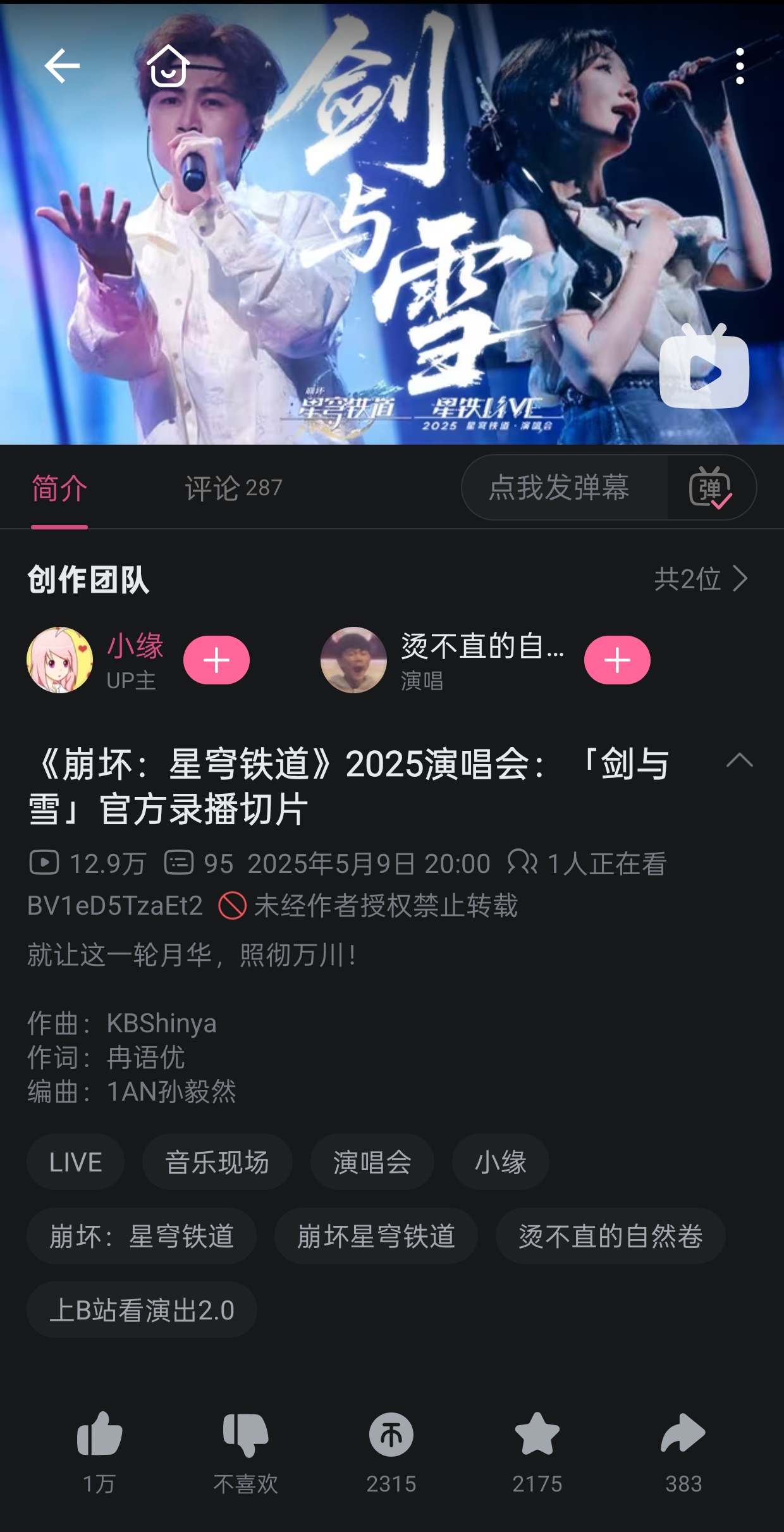784x1532 pixels.
Task: Go back using the arrow icon
Action: (62, 66)
